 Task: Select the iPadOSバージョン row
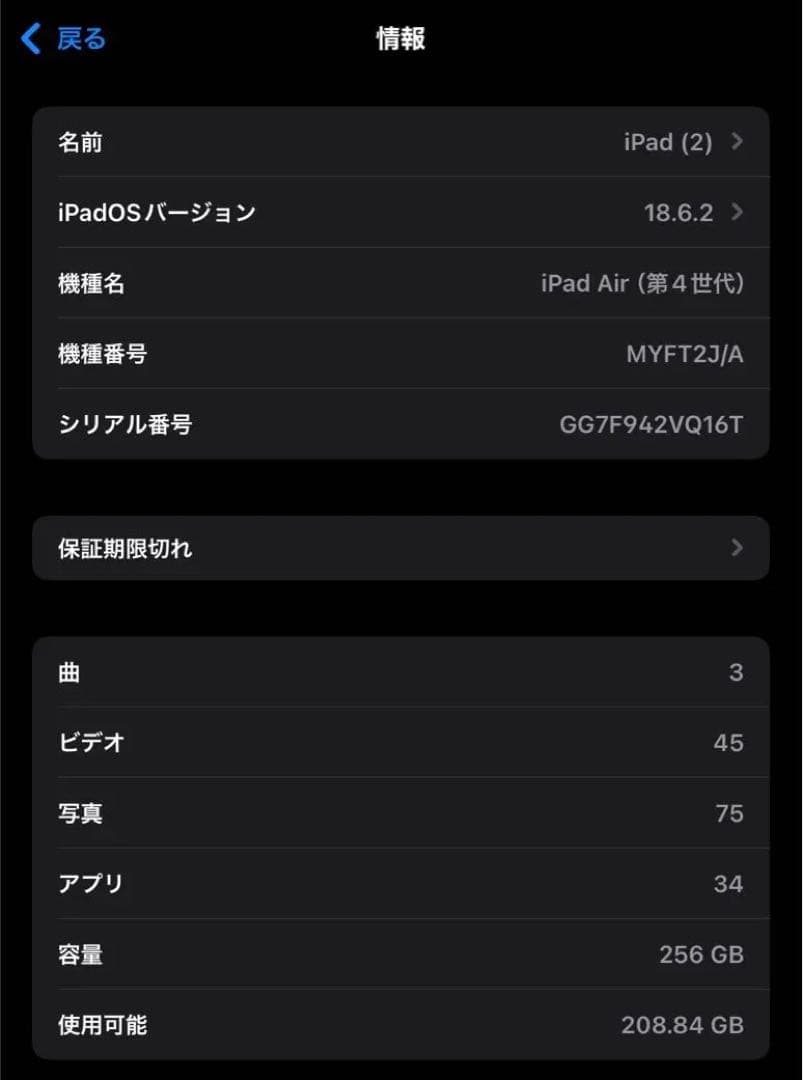coord(400,212)
